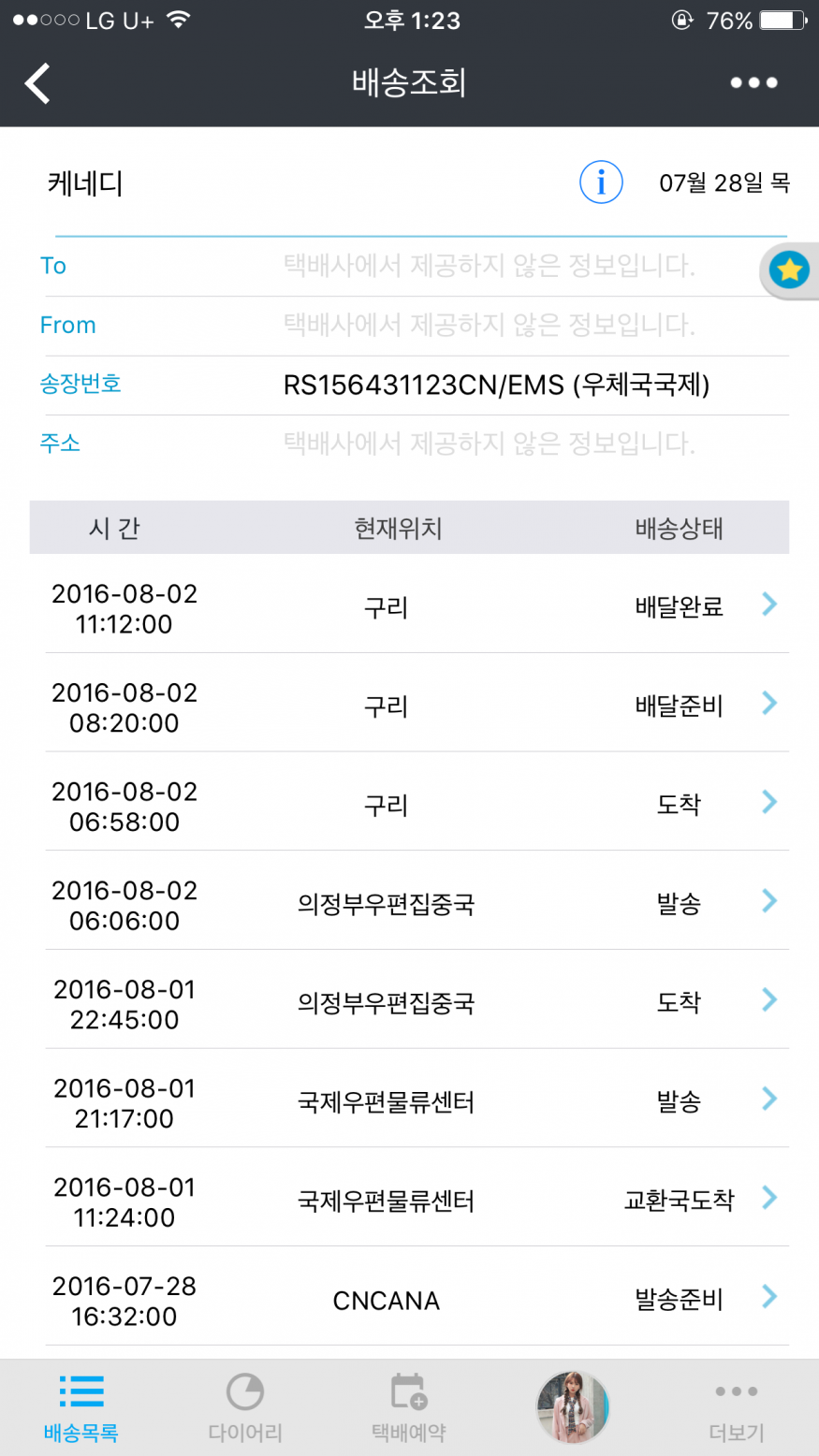Open the three-dot overflow menu
Viewport: 819px width, 1456px height.
pos(753,83)
